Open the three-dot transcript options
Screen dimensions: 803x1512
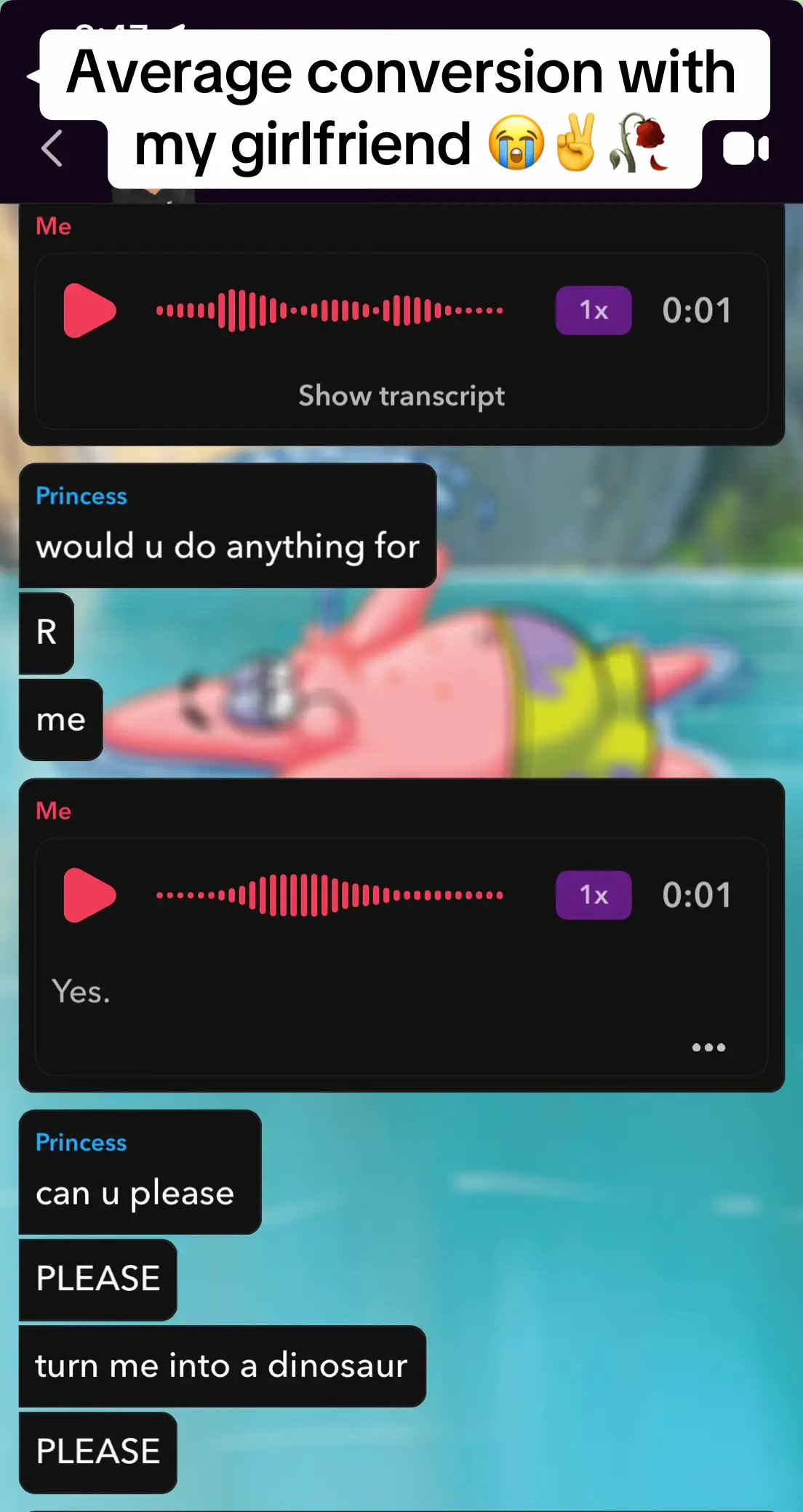(708, 1047)
